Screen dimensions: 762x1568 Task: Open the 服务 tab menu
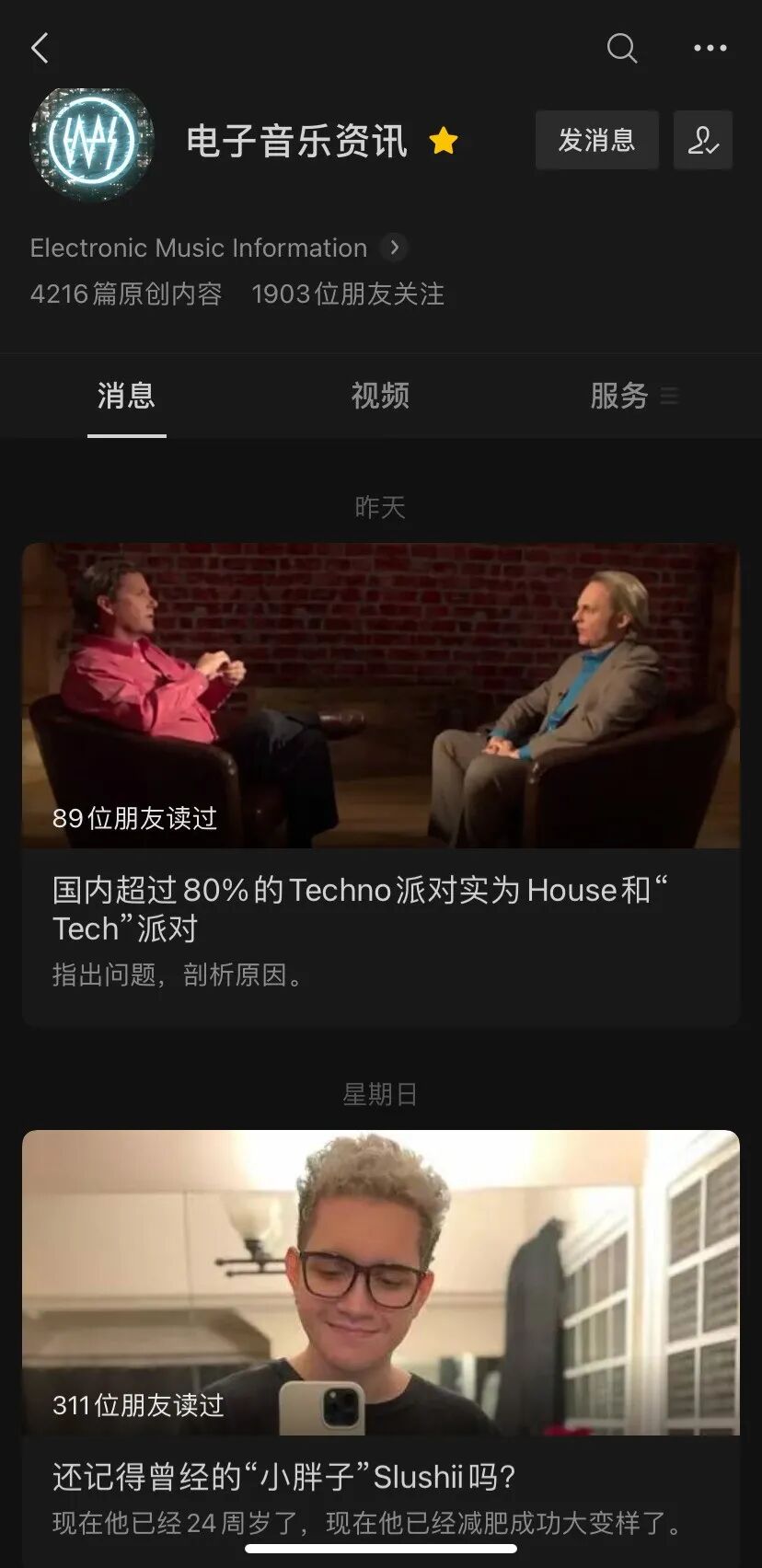pos(633,397)
